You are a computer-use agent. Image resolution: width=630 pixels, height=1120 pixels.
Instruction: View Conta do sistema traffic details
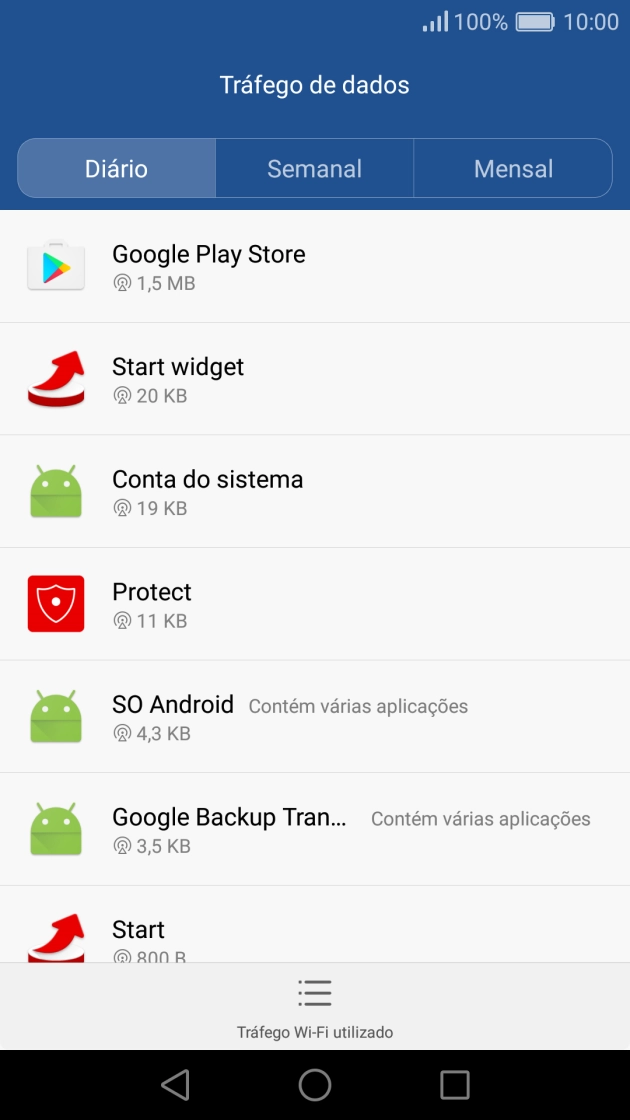315,492
